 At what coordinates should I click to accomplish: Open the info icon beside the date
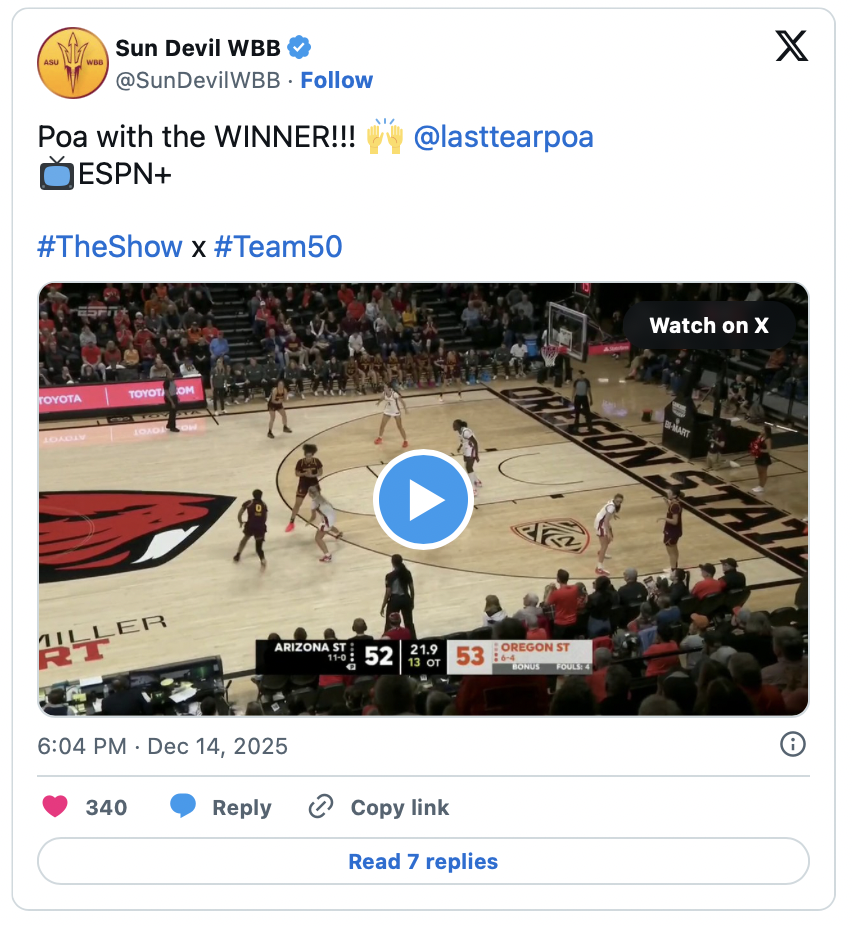(792, 745)
